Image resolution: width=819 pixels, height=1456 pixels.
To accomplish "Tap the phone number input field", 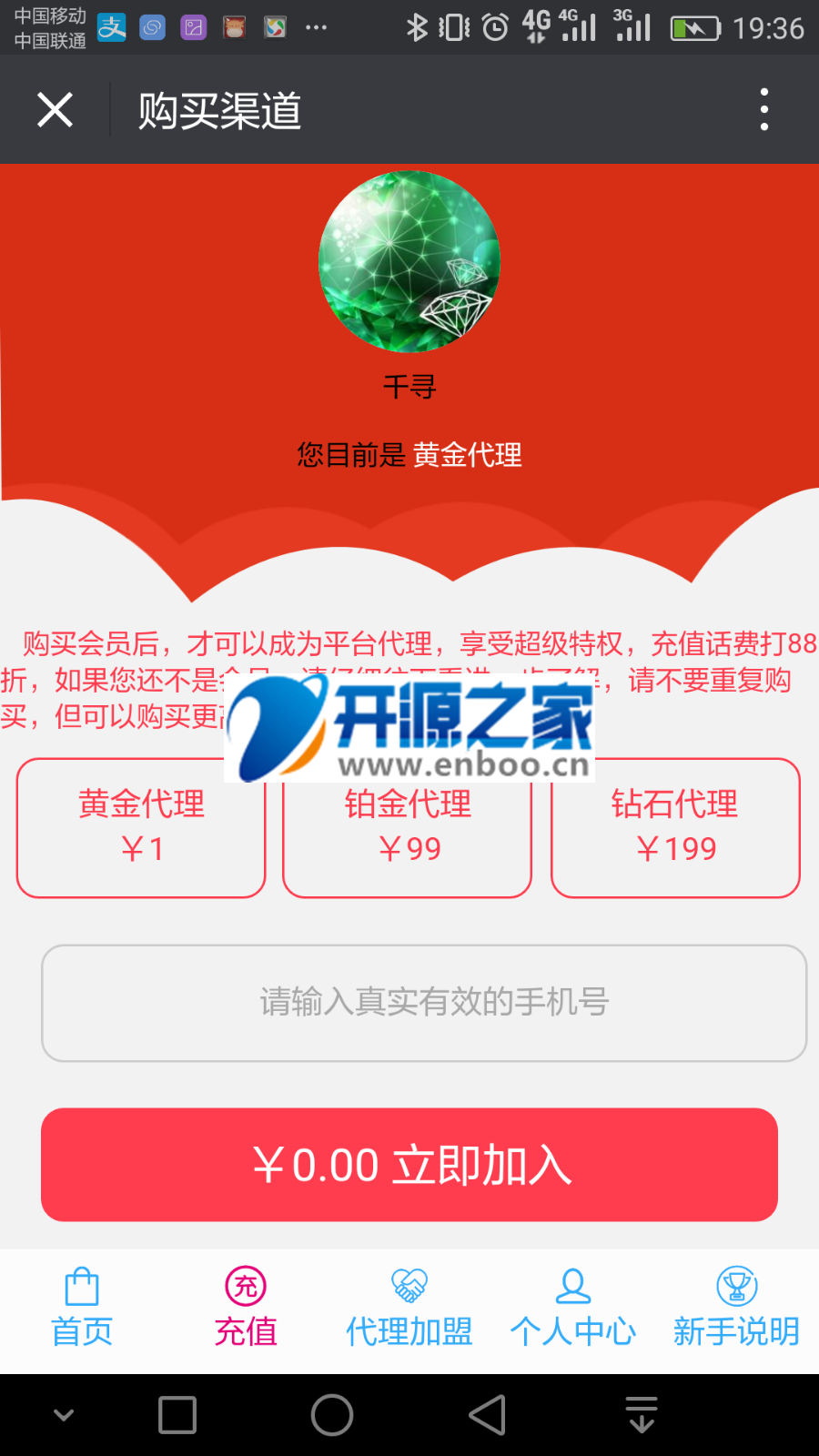I will [424, 1003].
